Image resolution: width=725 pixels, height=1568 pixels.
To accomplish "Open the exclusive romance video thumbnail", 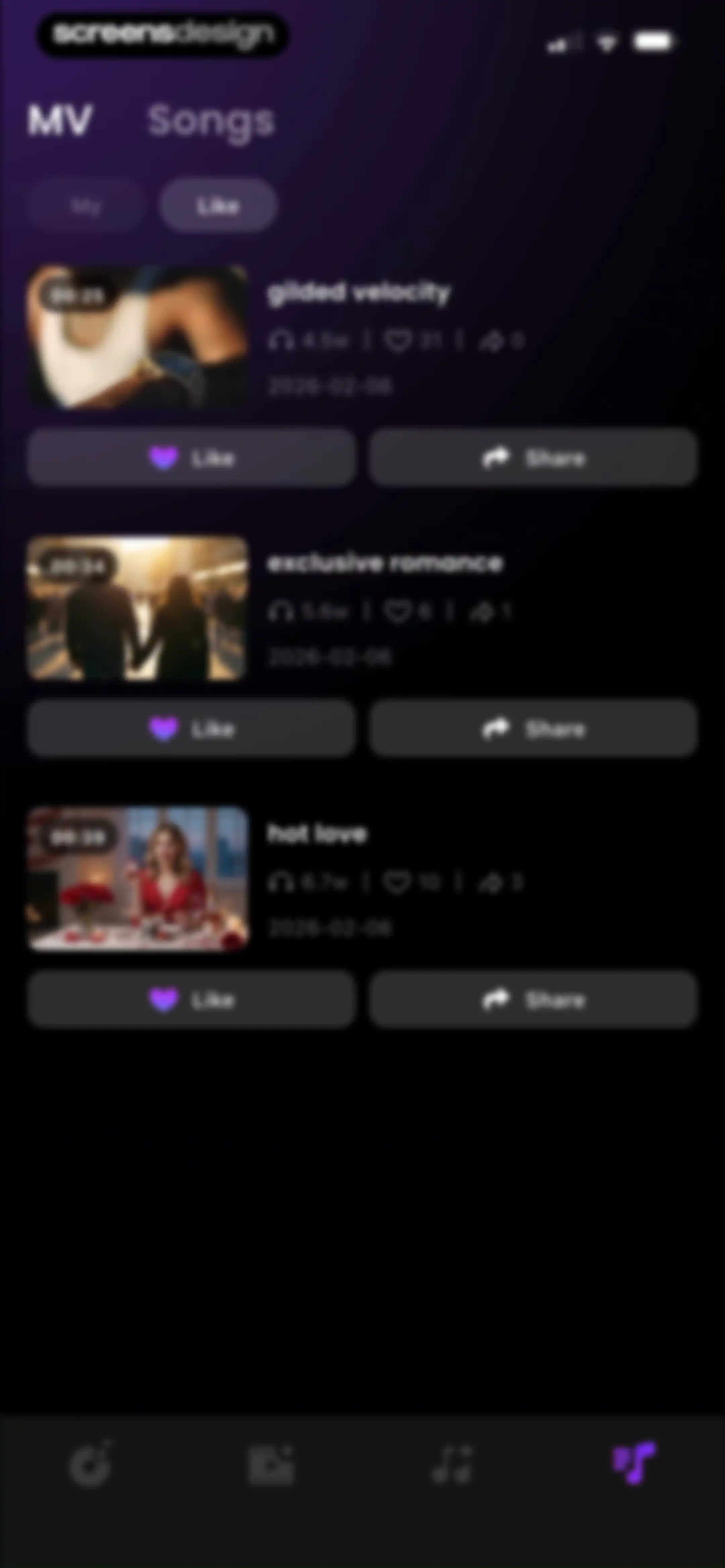I will point(138,607).
